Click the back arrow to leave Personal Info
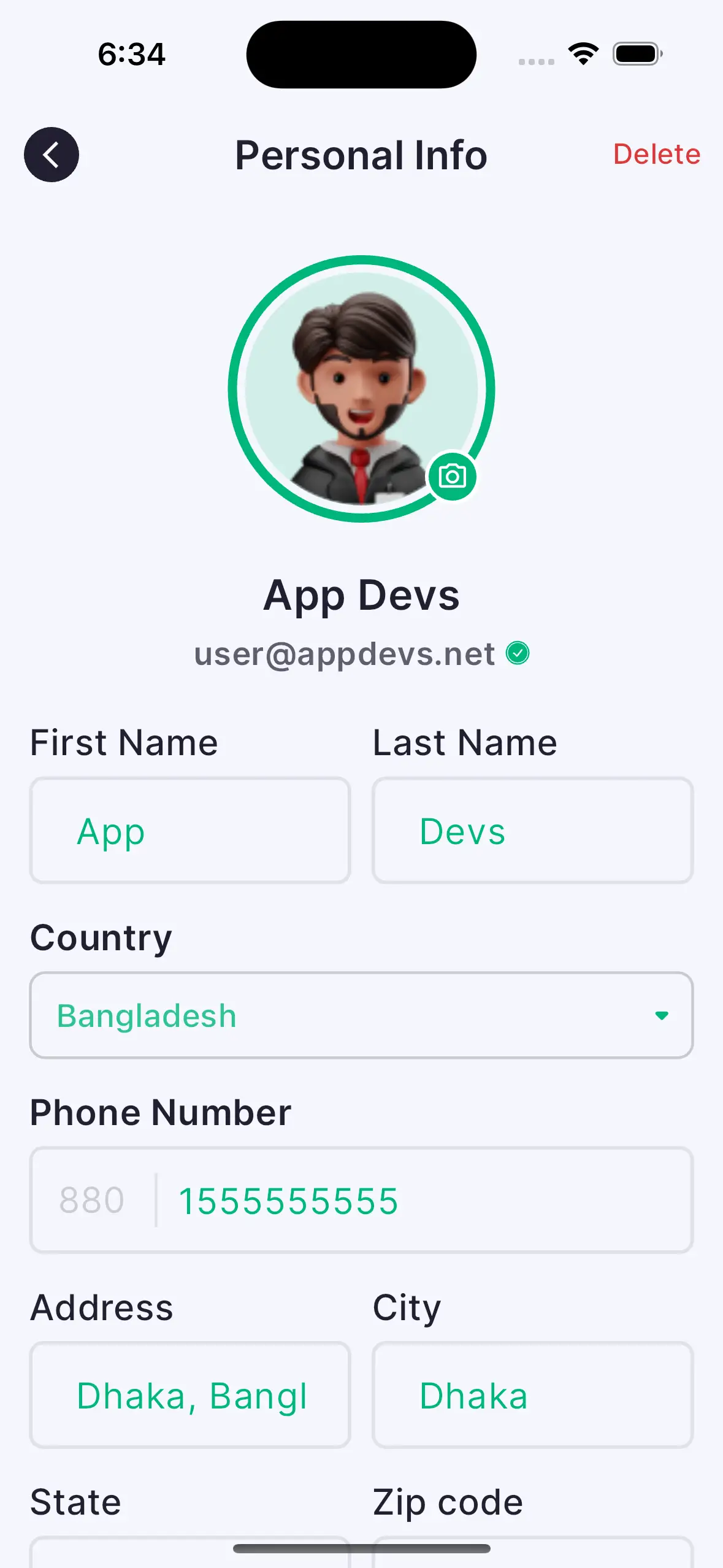723x1568 pixels. point(52,155)
